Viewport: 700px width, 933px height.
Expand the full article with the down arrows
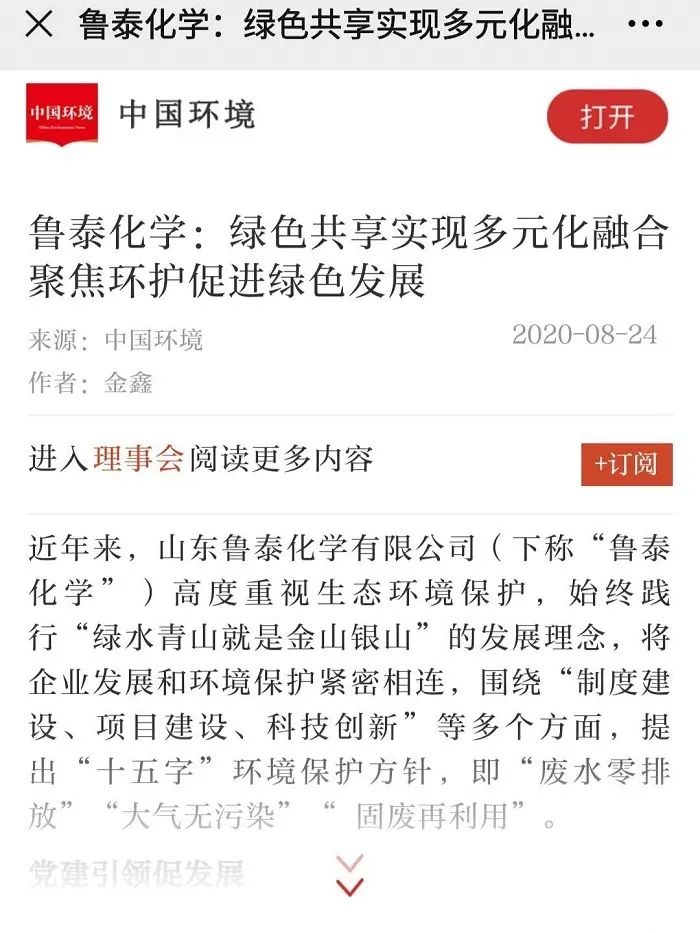[350, 875]
